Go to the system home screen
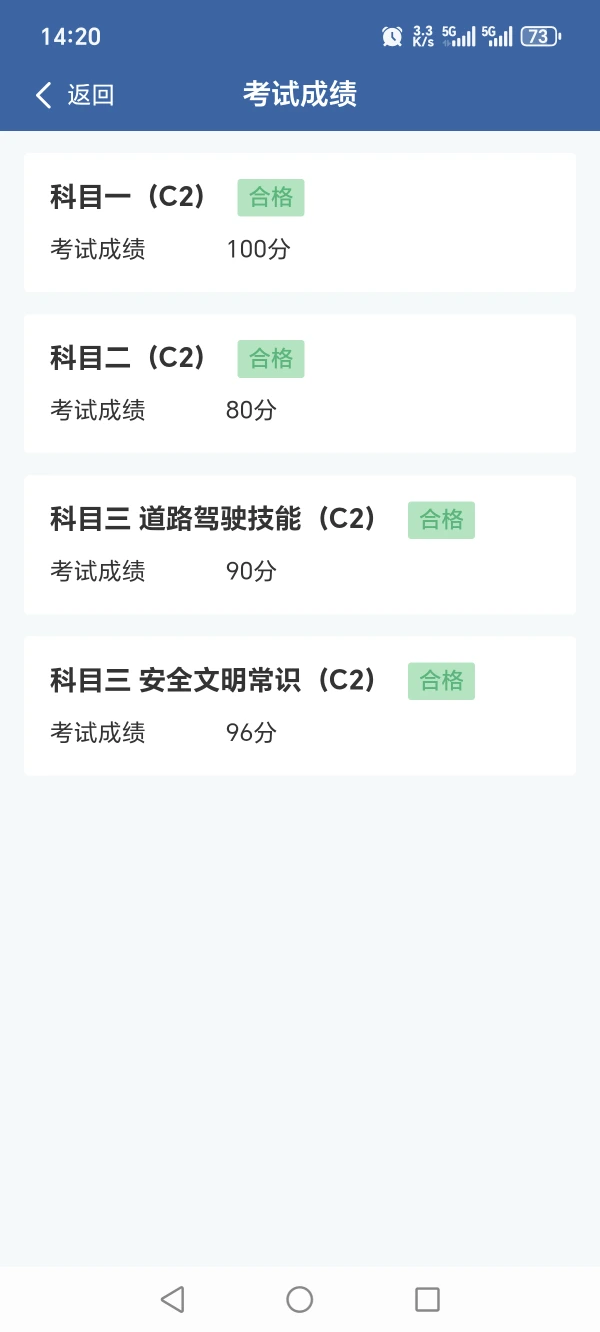Screen dimensions: 600x1332 coord(300,1299)
